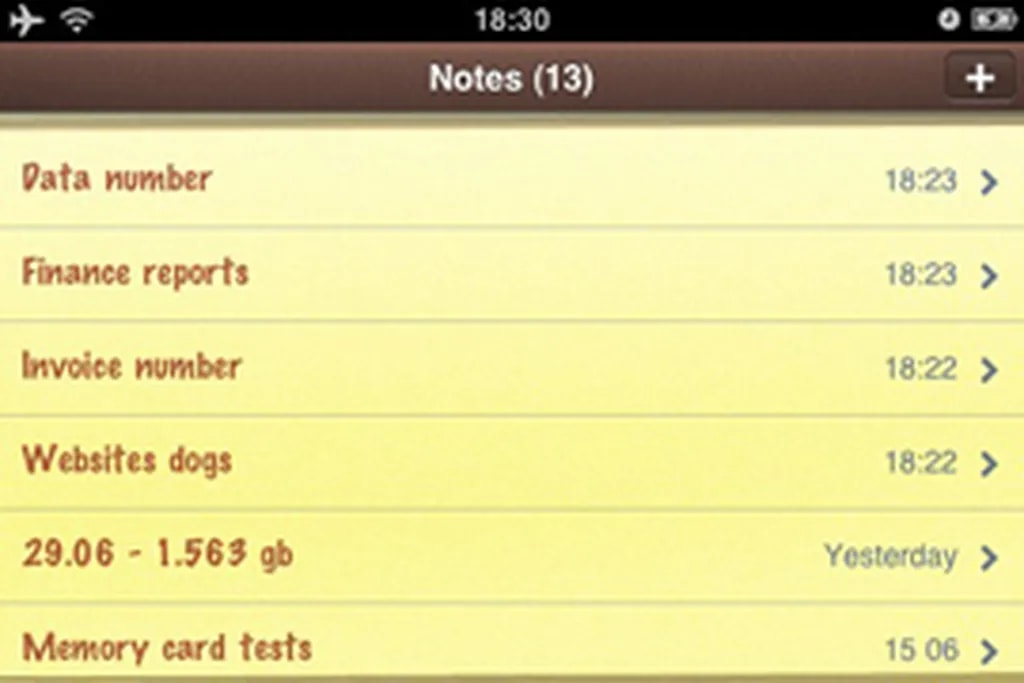Open the Memory card tests note
Screen dimensions: 1024x683
pyautogui.click(x=166, y=647)
